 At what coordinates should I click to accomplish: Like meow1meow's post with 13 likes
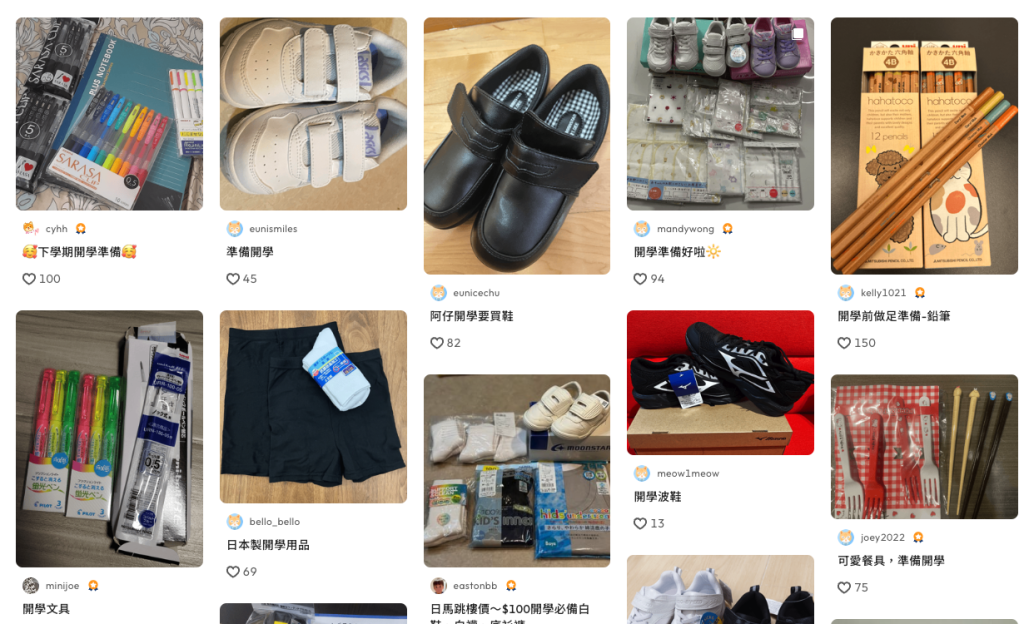pos(640,523)
